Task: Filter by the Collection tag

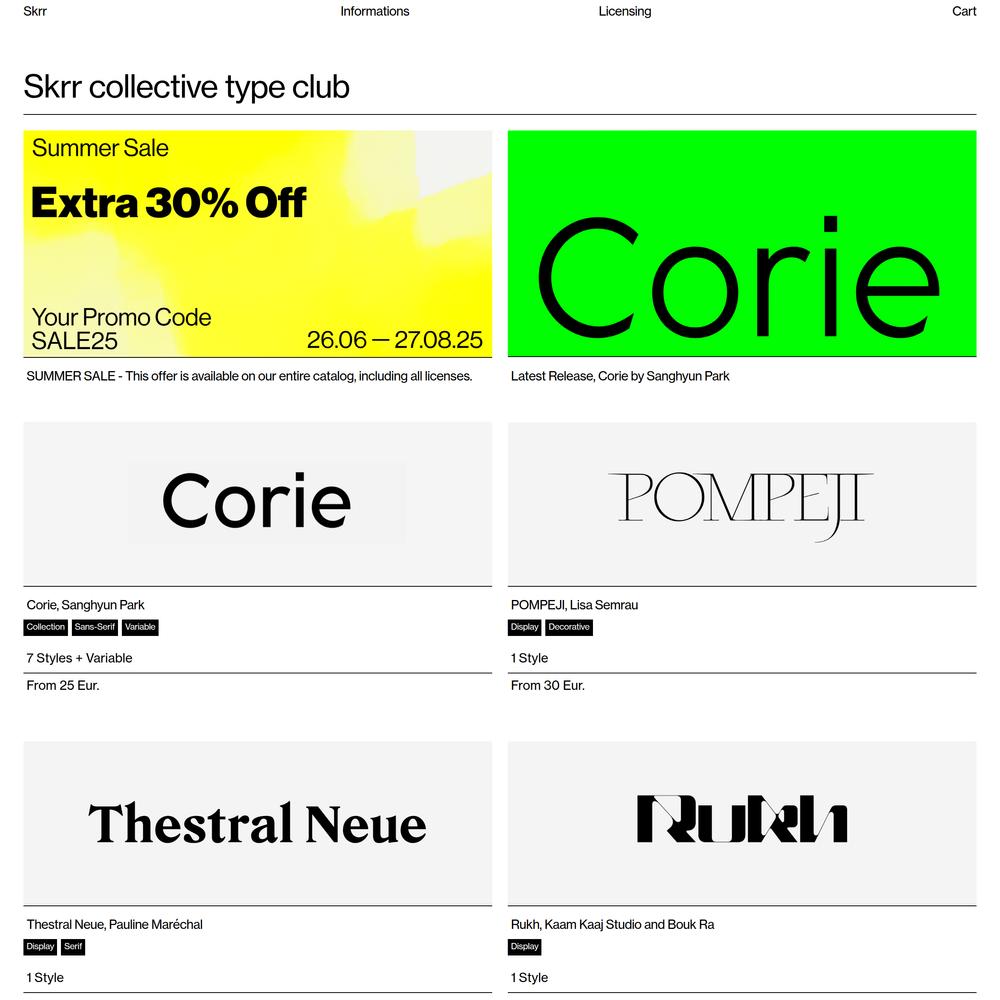Action: (45, 627)
